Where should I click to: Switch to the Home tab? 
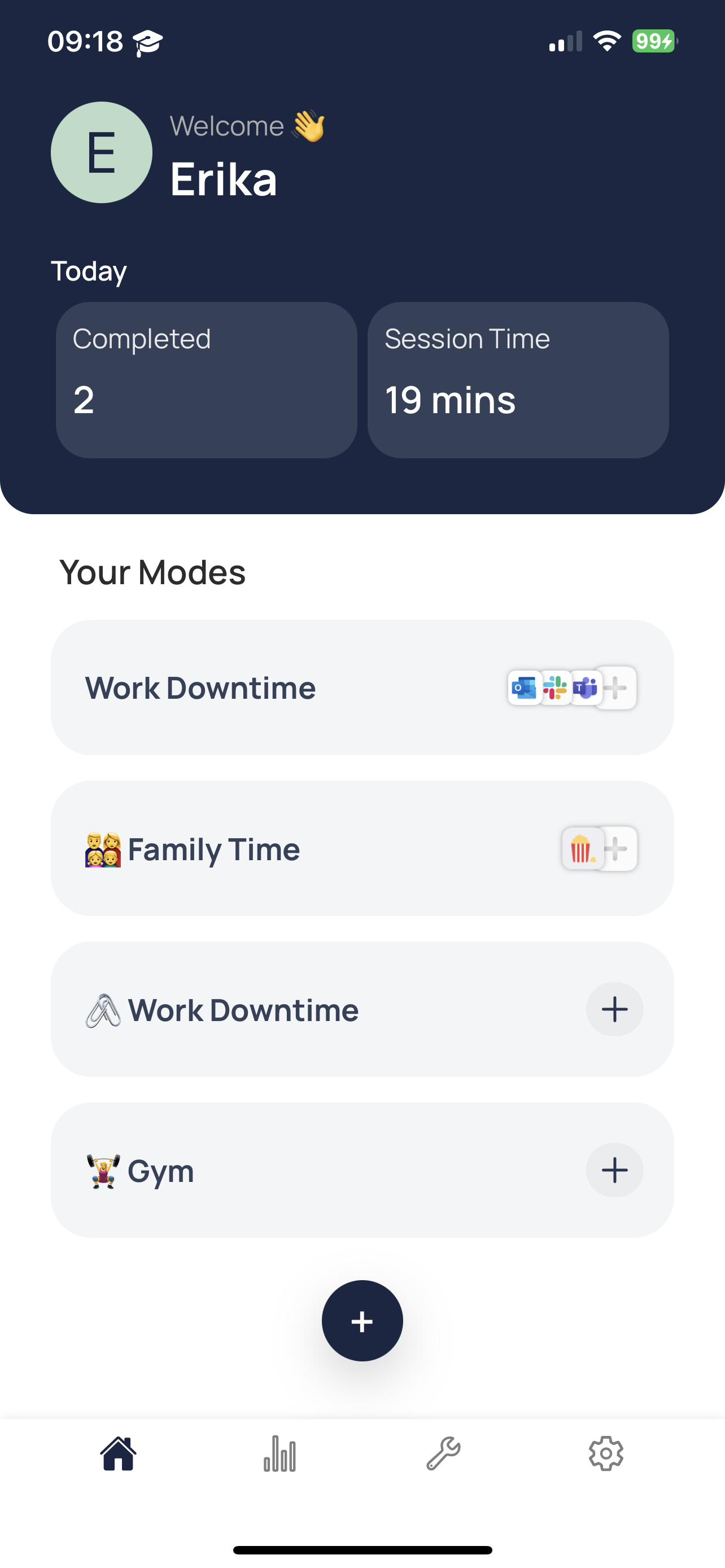click(118, 1453)
